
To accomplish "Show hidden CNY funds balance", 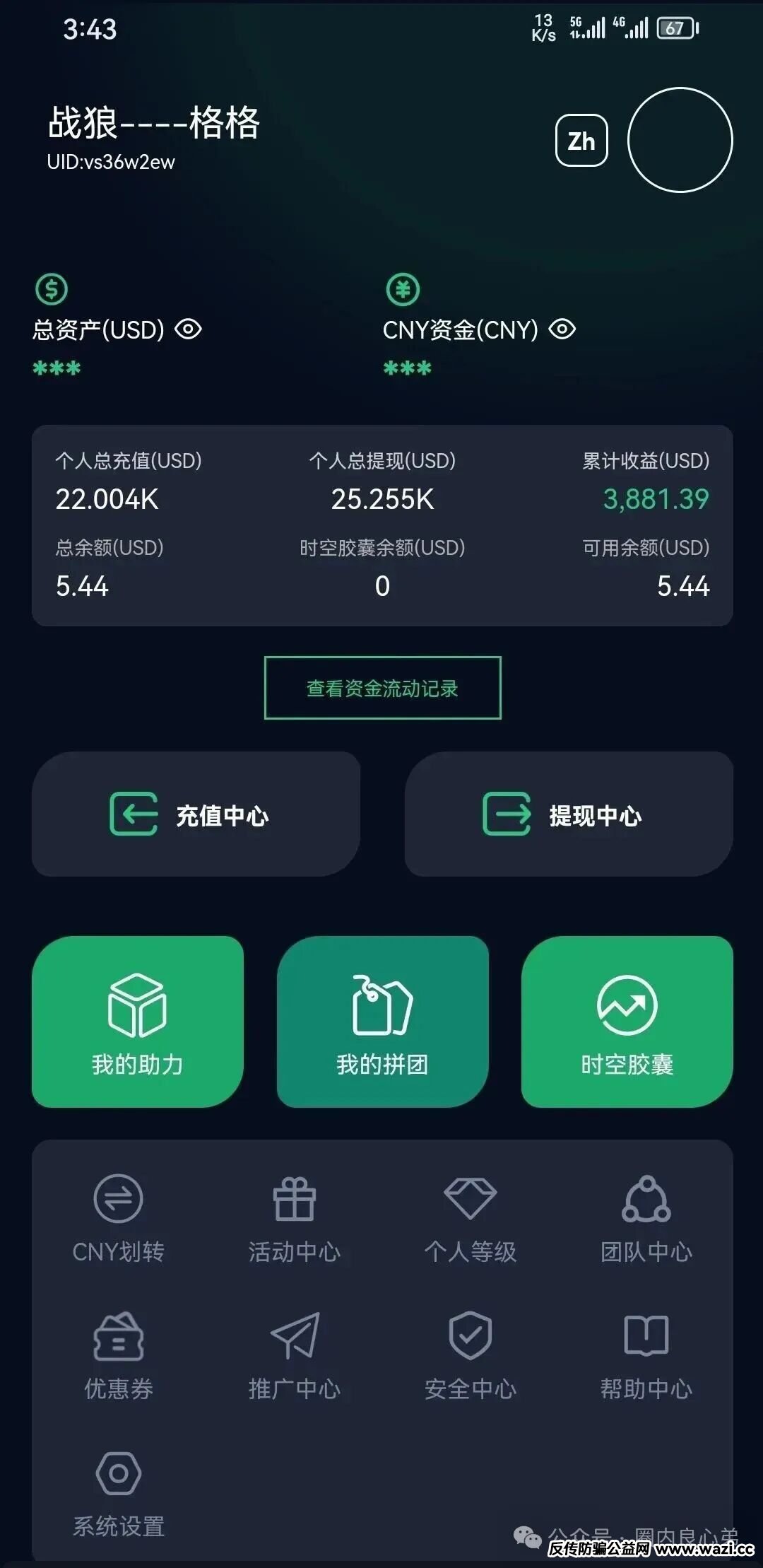I will tap(562, 329).
